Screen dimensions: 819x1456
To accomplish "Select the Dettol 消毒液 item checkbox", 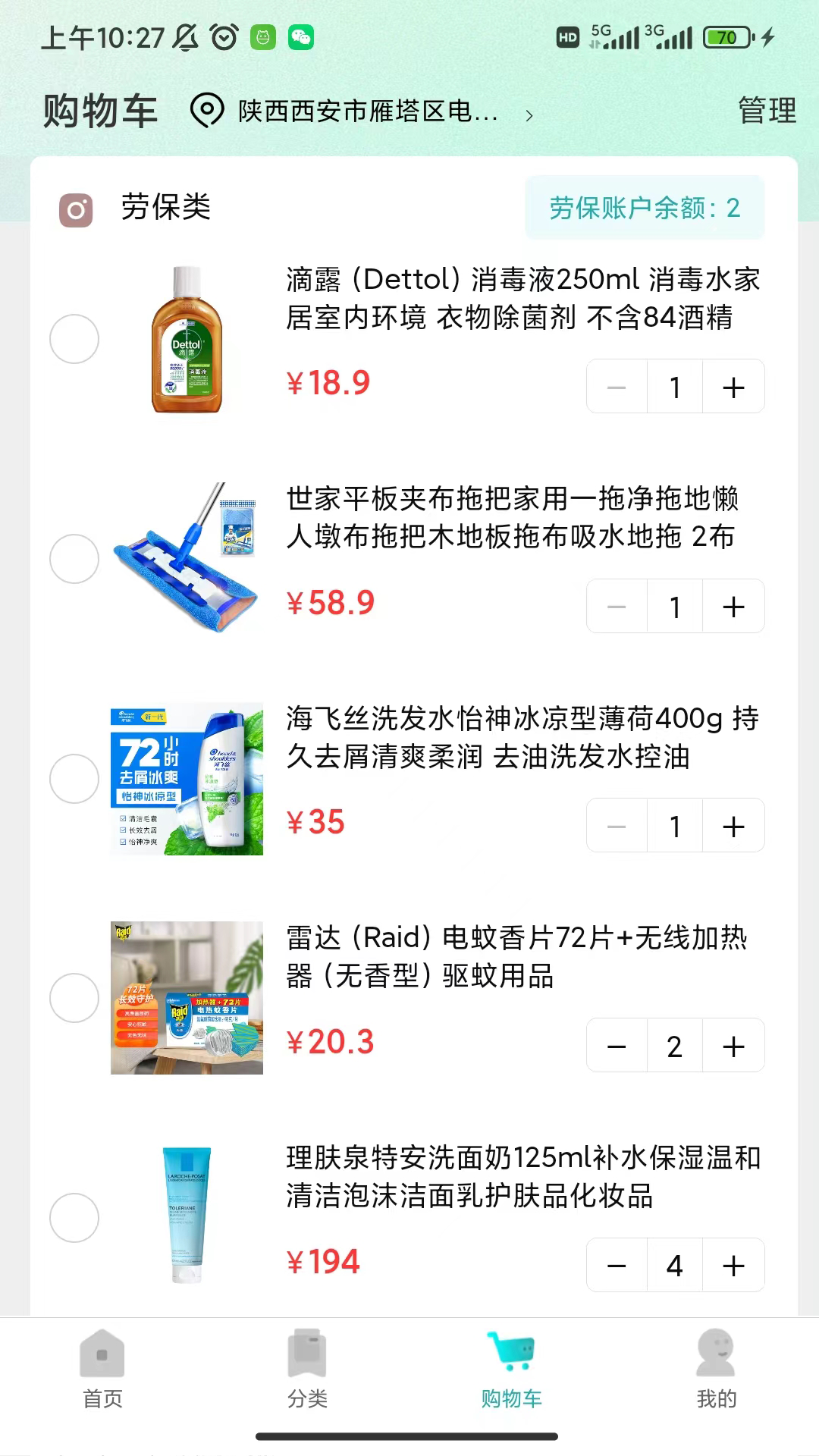I will [74, 339].
